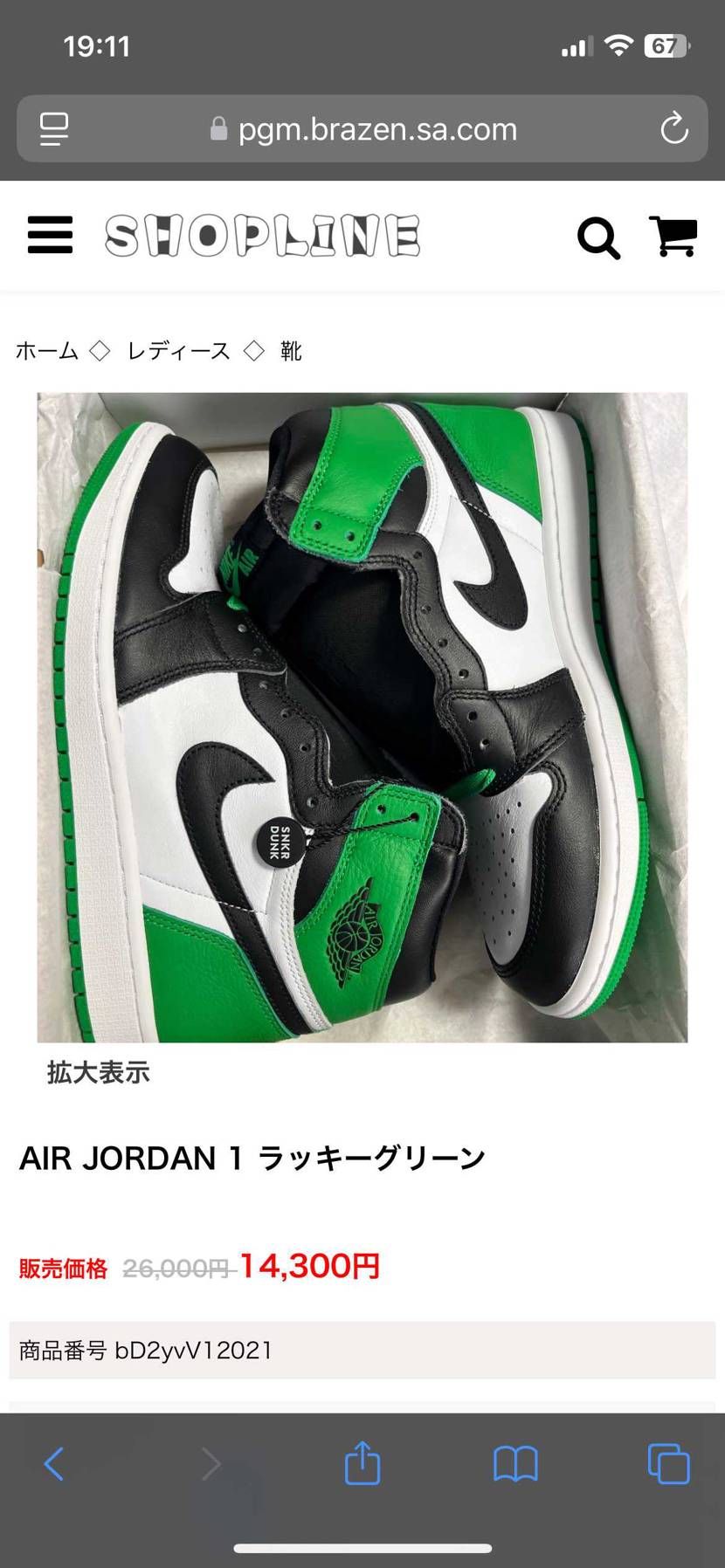View the shopping cart
The height and width of the screenshot is (1568, 725).
point(673,237)
